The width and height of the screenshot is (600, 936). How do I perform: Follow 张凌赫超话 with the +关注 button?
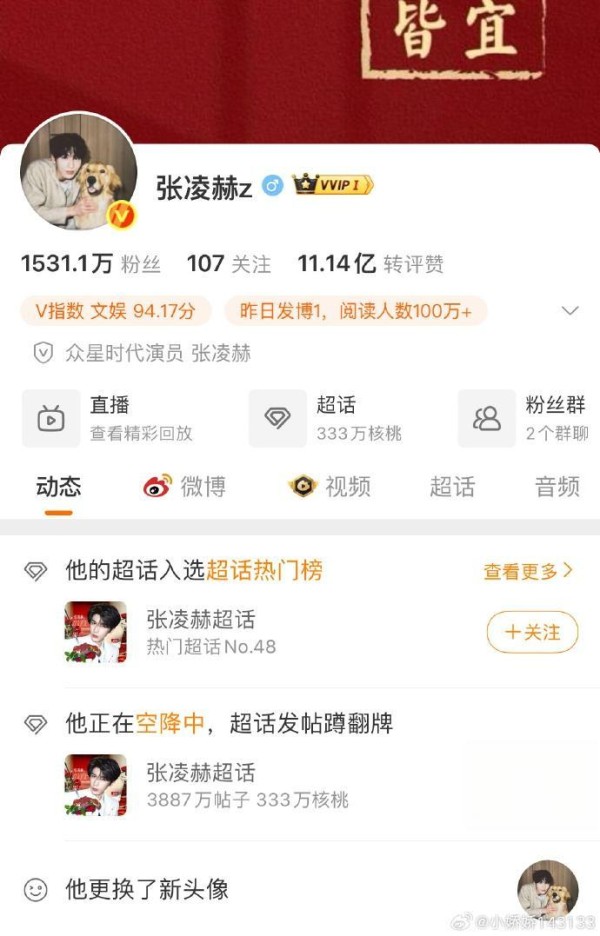pyautogui.click(x=532, y=632)
